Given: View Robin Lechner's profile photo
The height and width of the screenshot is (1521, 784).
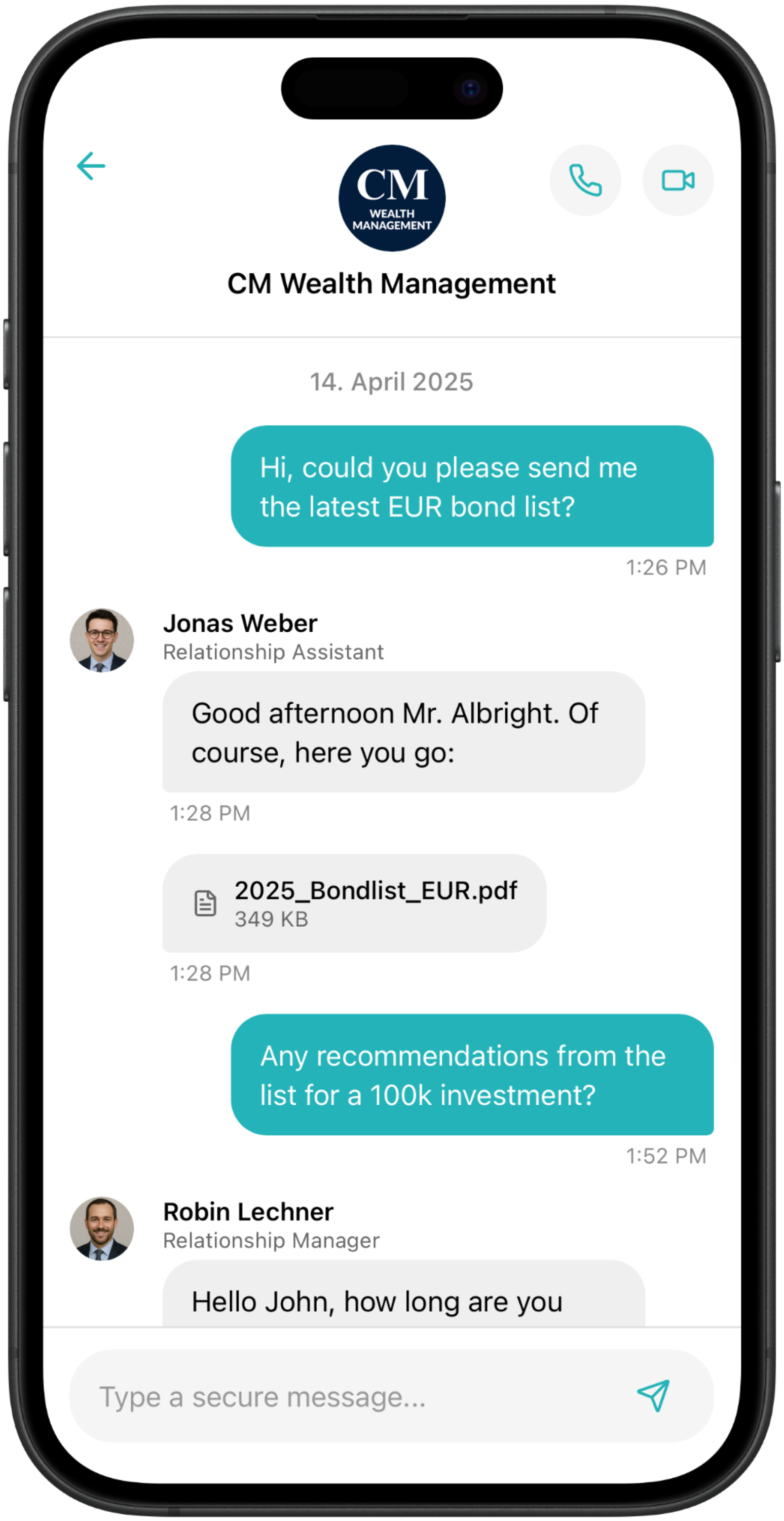Looking at the screenshot, I should pyautogui.click(x=102, y=1228).
